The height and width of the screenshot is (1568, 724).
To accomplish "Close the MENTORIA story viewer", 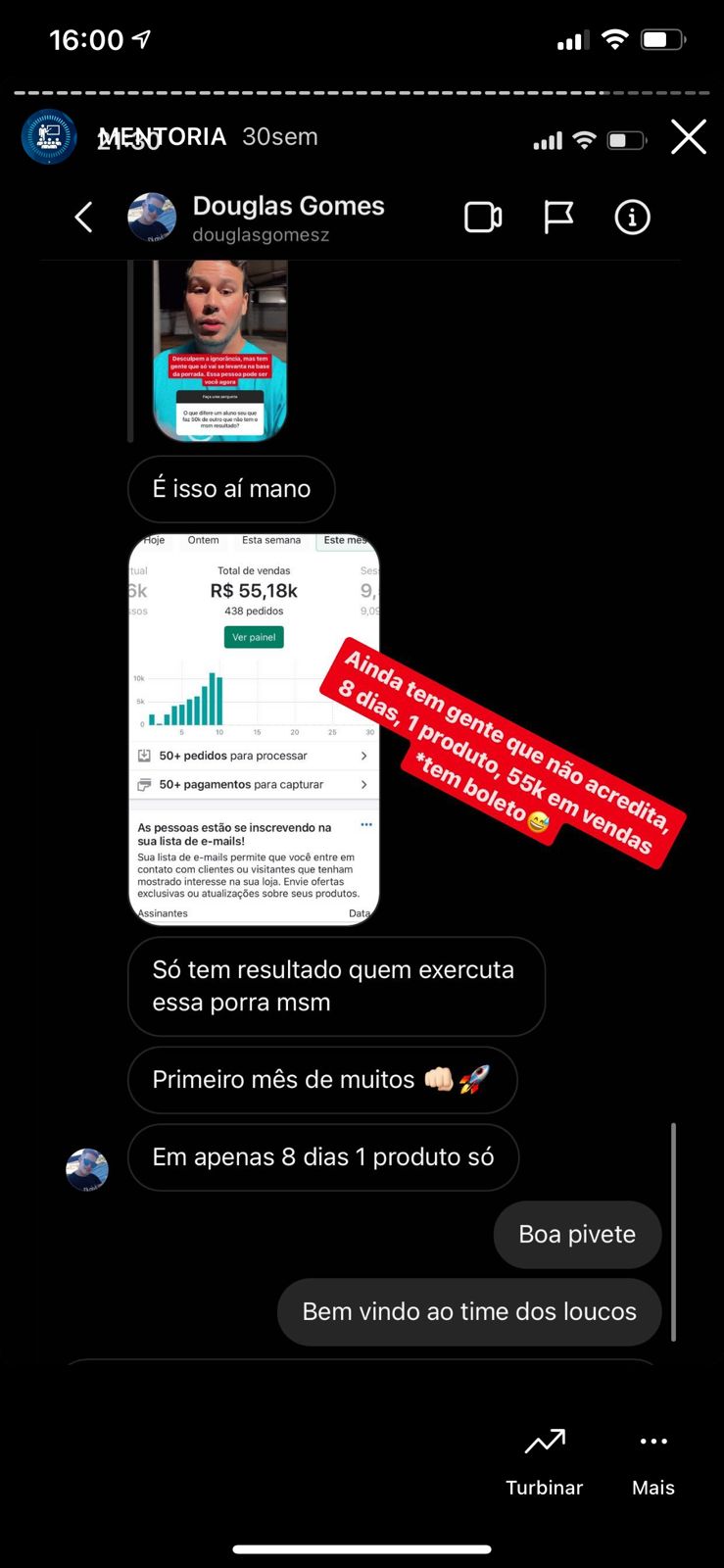I will point(688,137).
